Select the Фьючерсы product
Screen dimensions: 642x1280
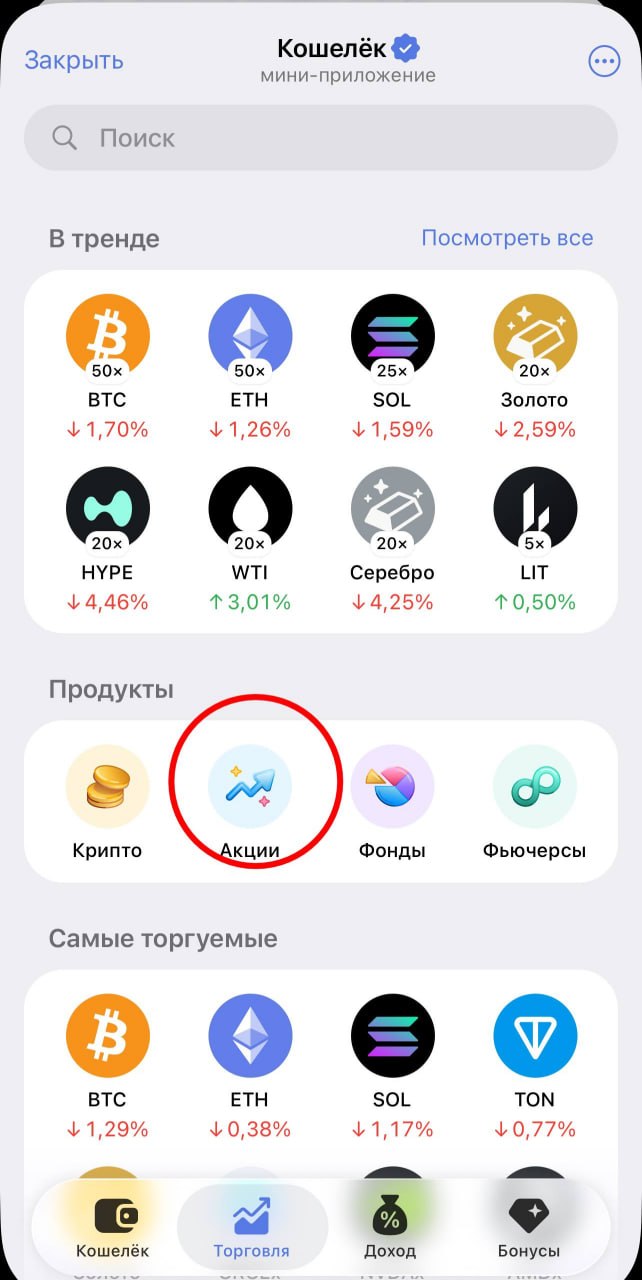click(x=535, y=802)
